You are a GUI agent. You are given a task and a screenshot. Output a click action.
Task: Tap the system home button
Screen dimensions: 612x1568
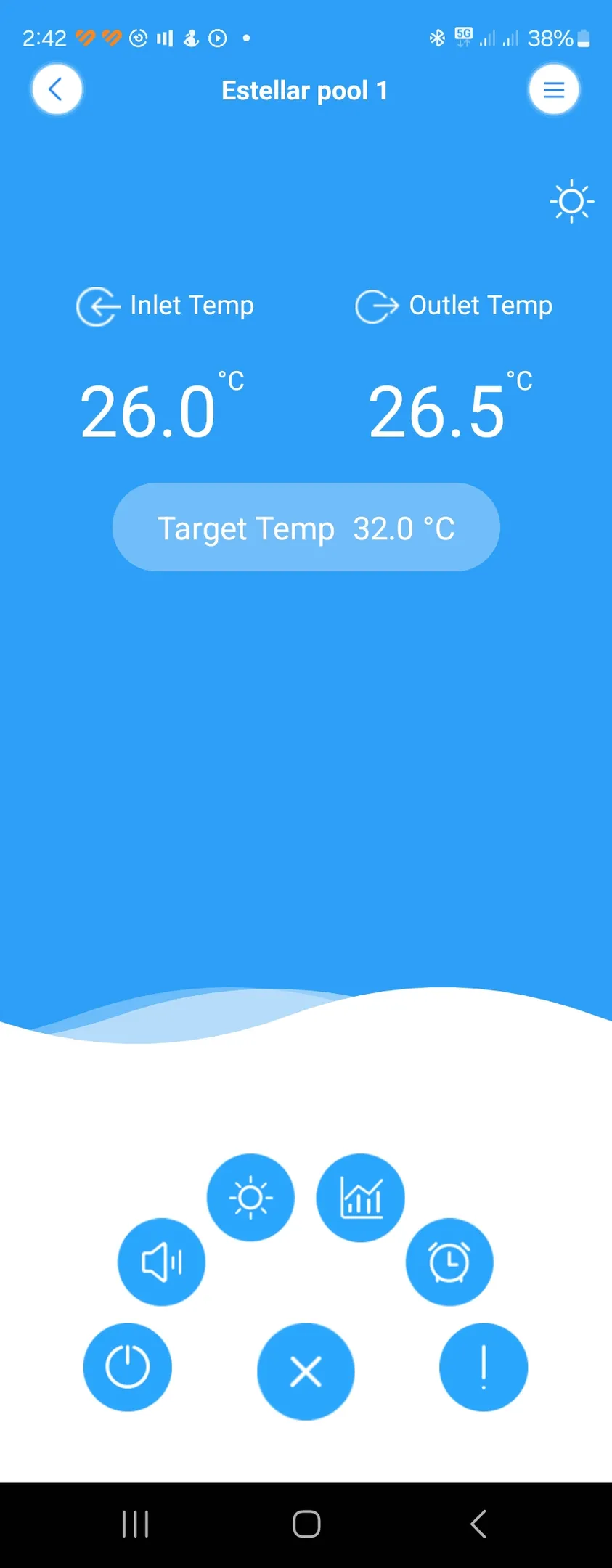point(306,1524)
